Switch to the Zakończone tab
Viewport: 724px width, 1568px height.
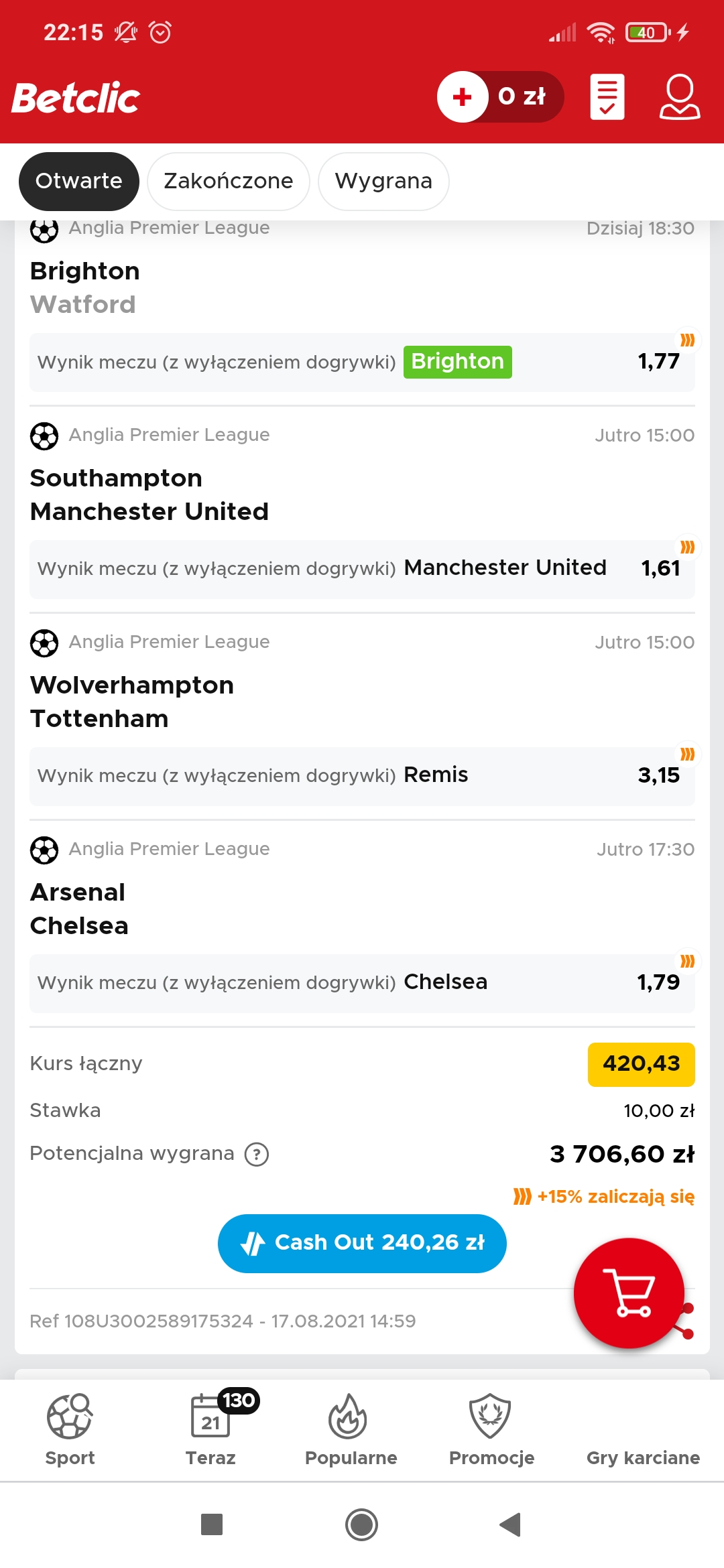tap(228, 181)
